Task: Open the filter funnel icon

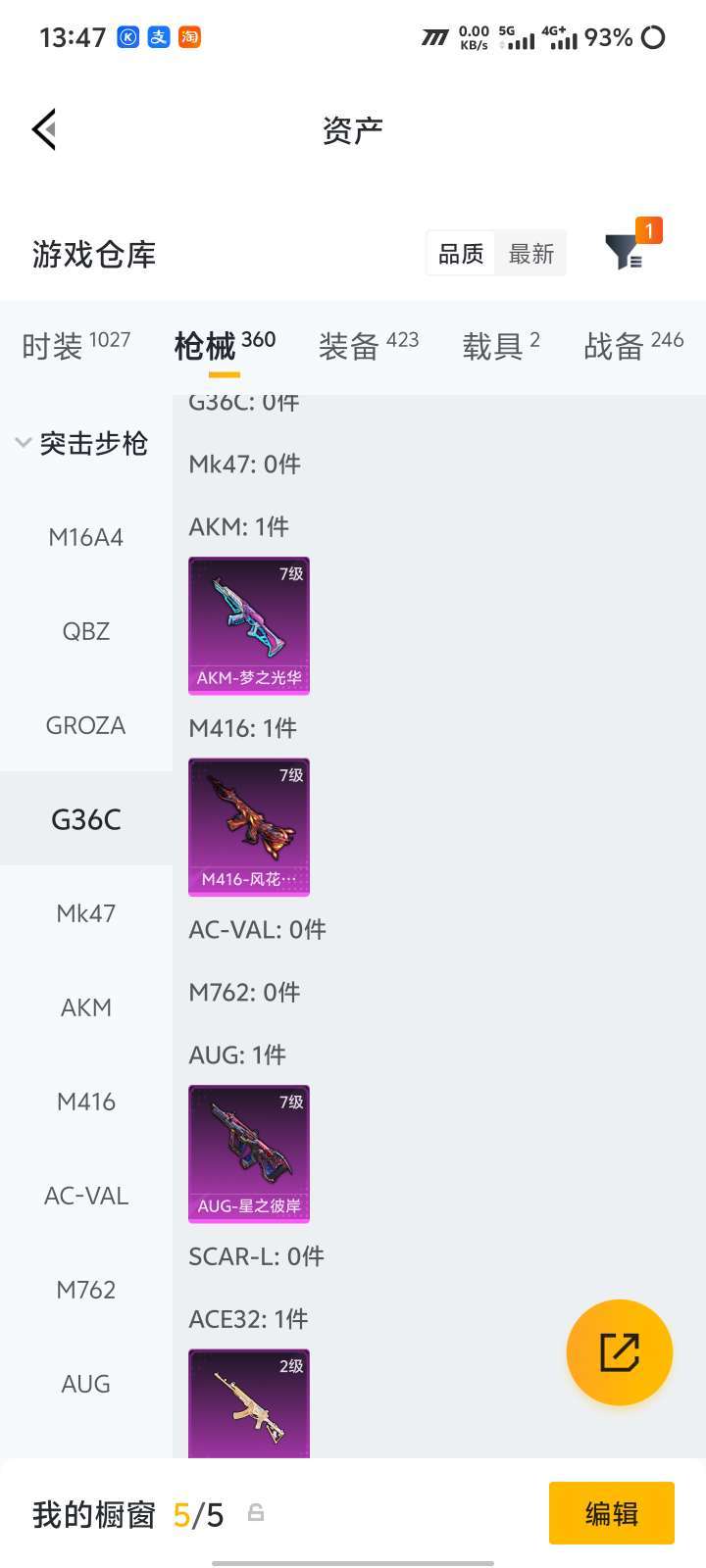Action: (623, 253)
